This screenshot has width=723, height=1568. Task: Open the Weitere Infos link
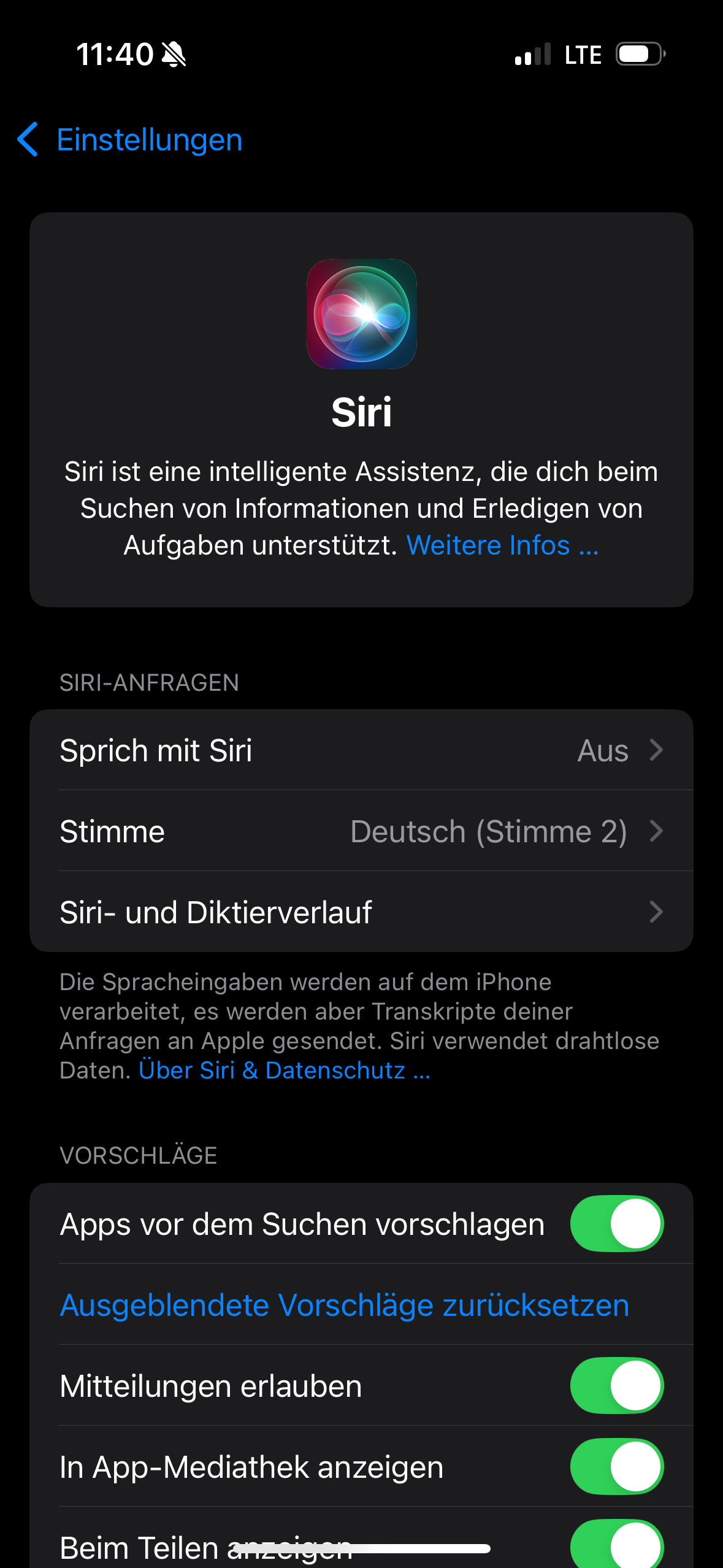[x=502, y=545]
